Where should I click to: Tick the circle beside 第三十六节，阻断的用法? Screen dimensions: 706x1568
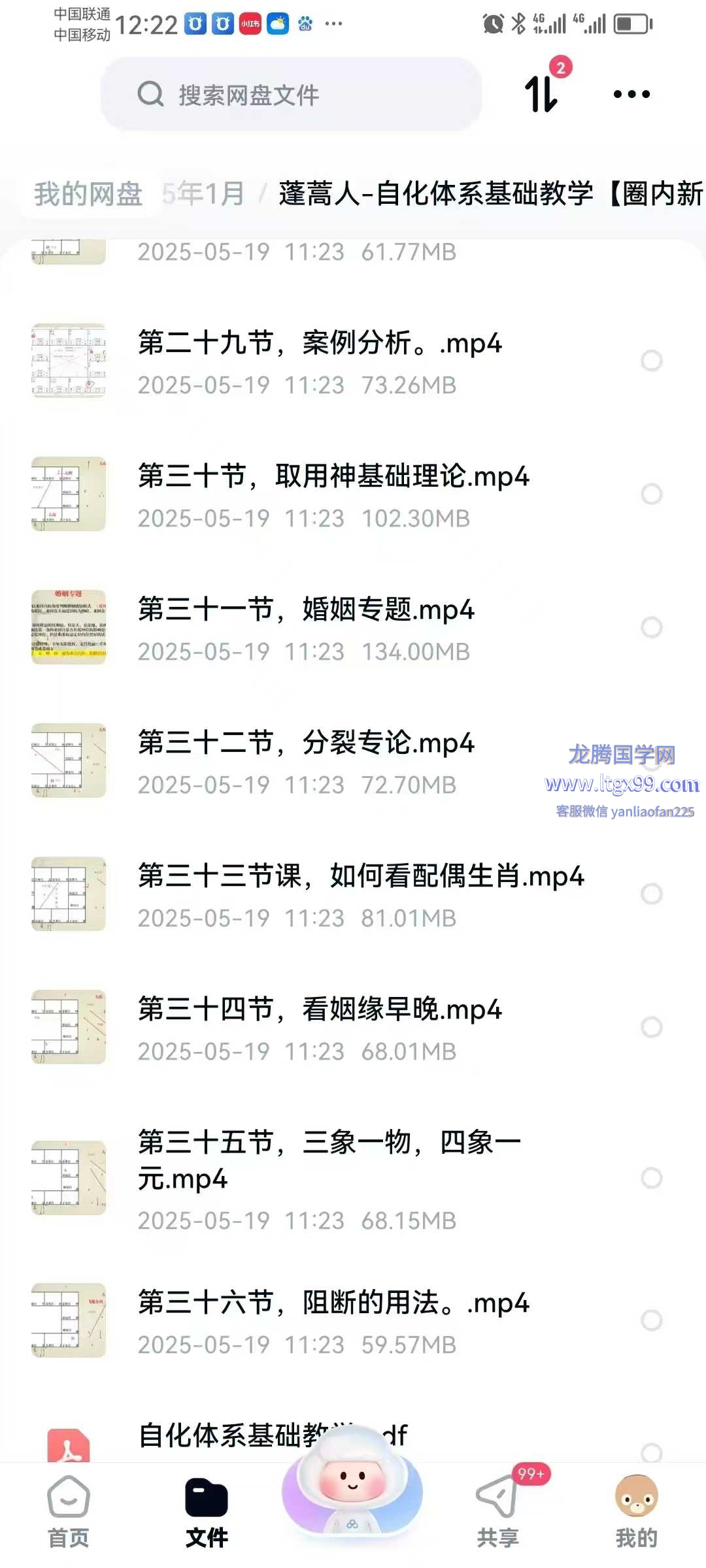point(652,1320)
